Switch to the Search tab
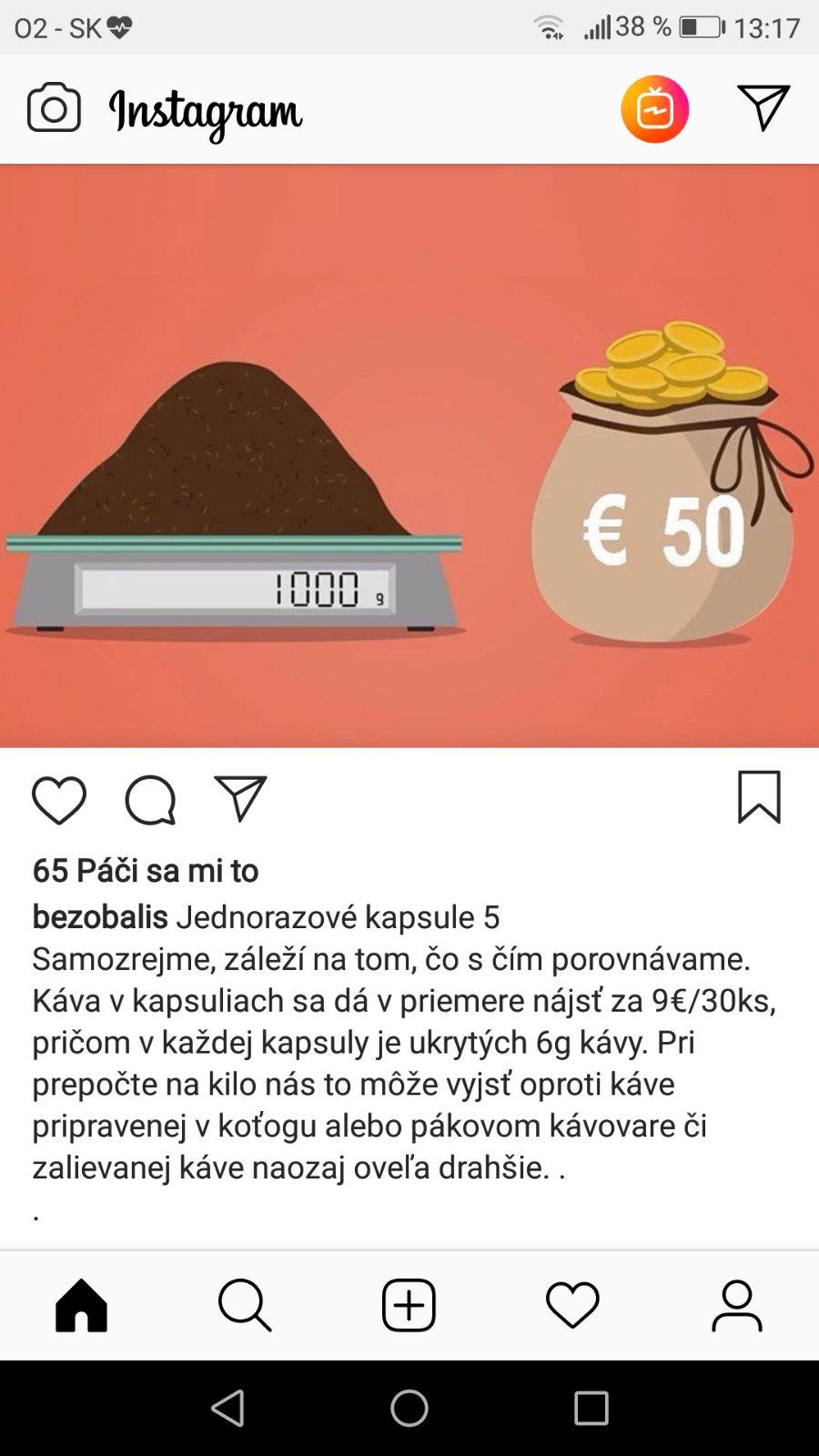The width and height of the screenshot is (819, 1456). click(x=245, y=1306)
